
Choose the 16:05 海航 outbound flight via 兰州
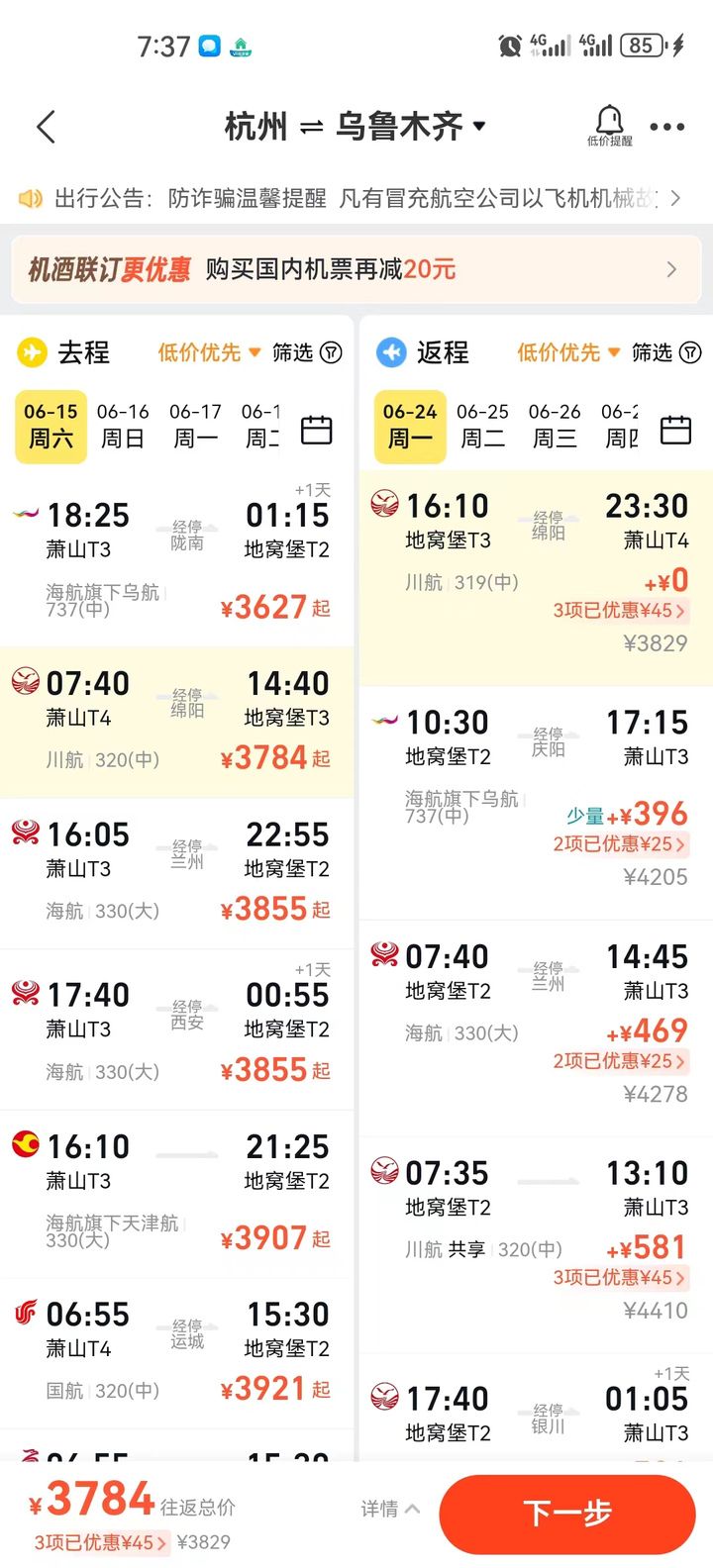(176, 871)
